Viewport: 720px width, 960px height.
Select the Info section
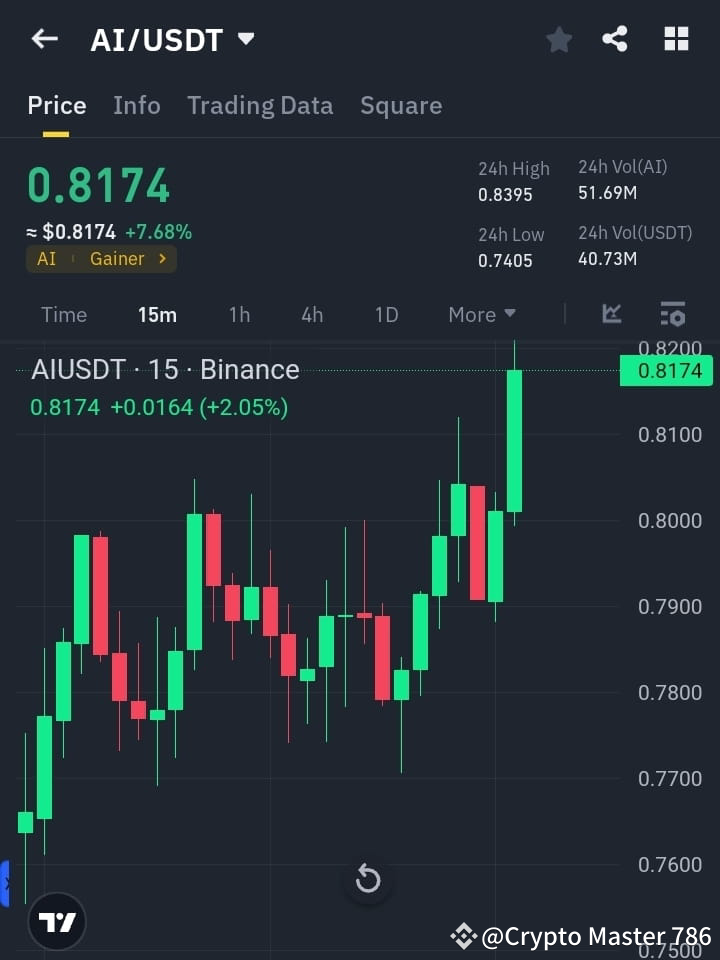pyautogui.click(x=136, y=105)
